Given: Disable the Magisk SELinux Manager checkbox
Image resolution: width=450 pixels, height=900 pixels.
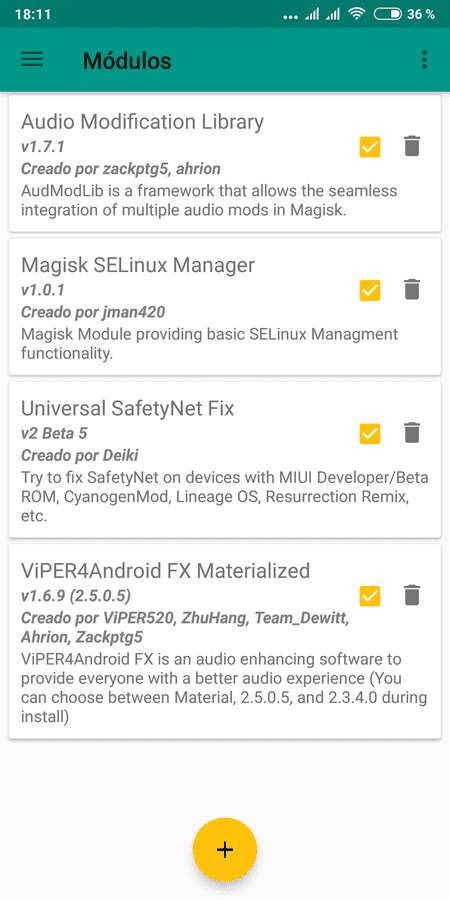Looking at the screenshot, I should pos(370,290).
